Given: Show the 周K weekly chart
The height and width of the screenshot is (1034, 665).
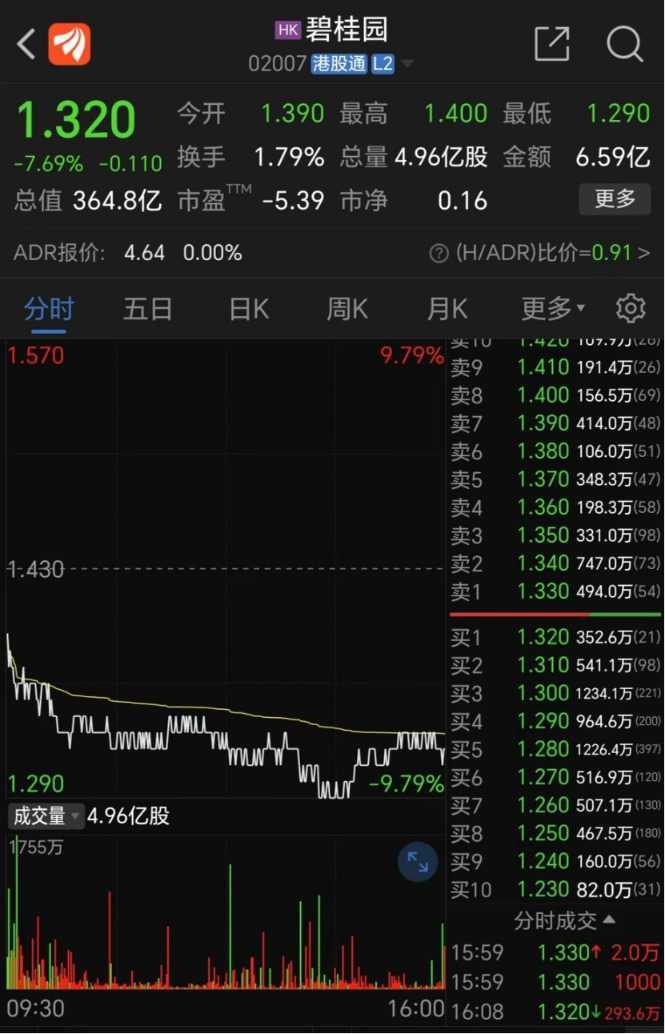Looking at the screenshot, I should click(347, 309).
